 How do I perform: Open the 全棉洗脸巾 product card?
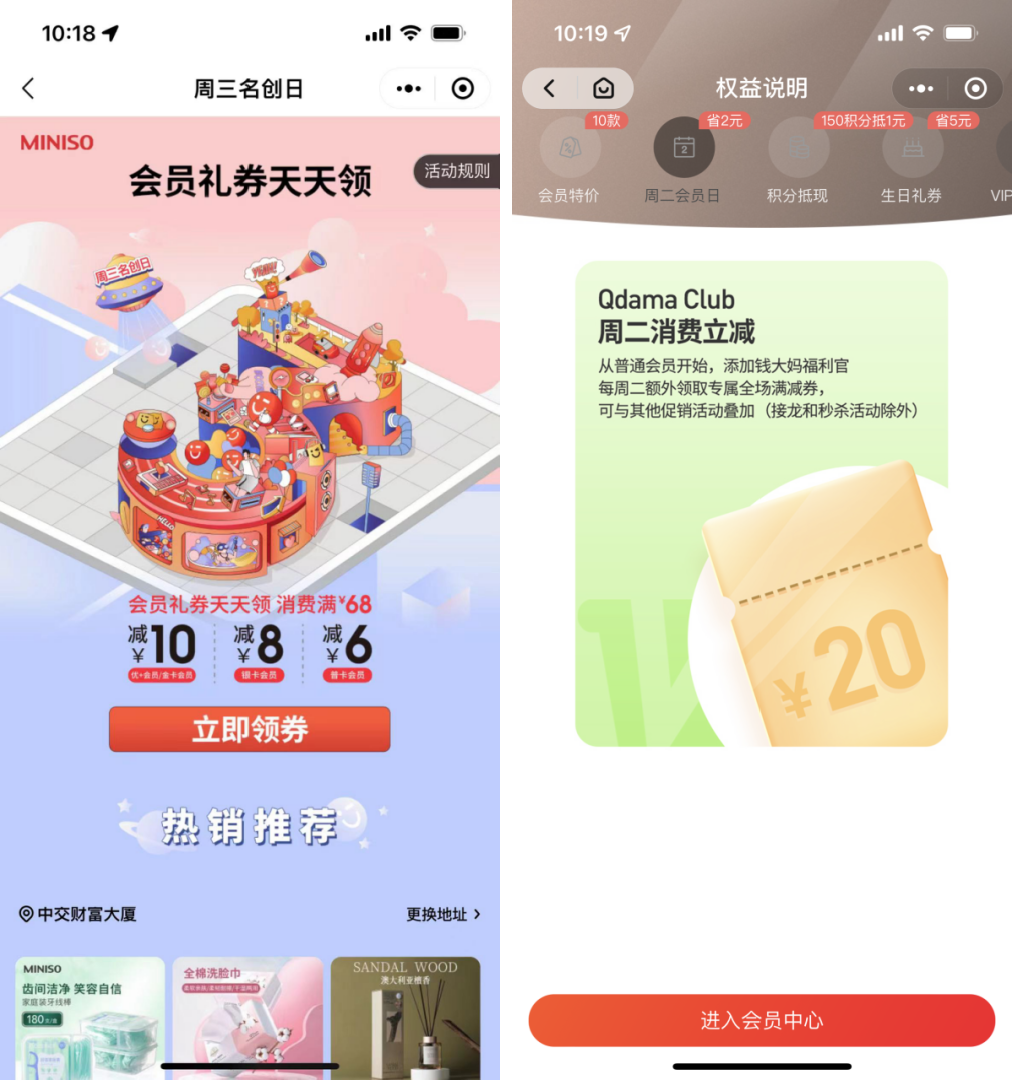(x=247, y=1010)
